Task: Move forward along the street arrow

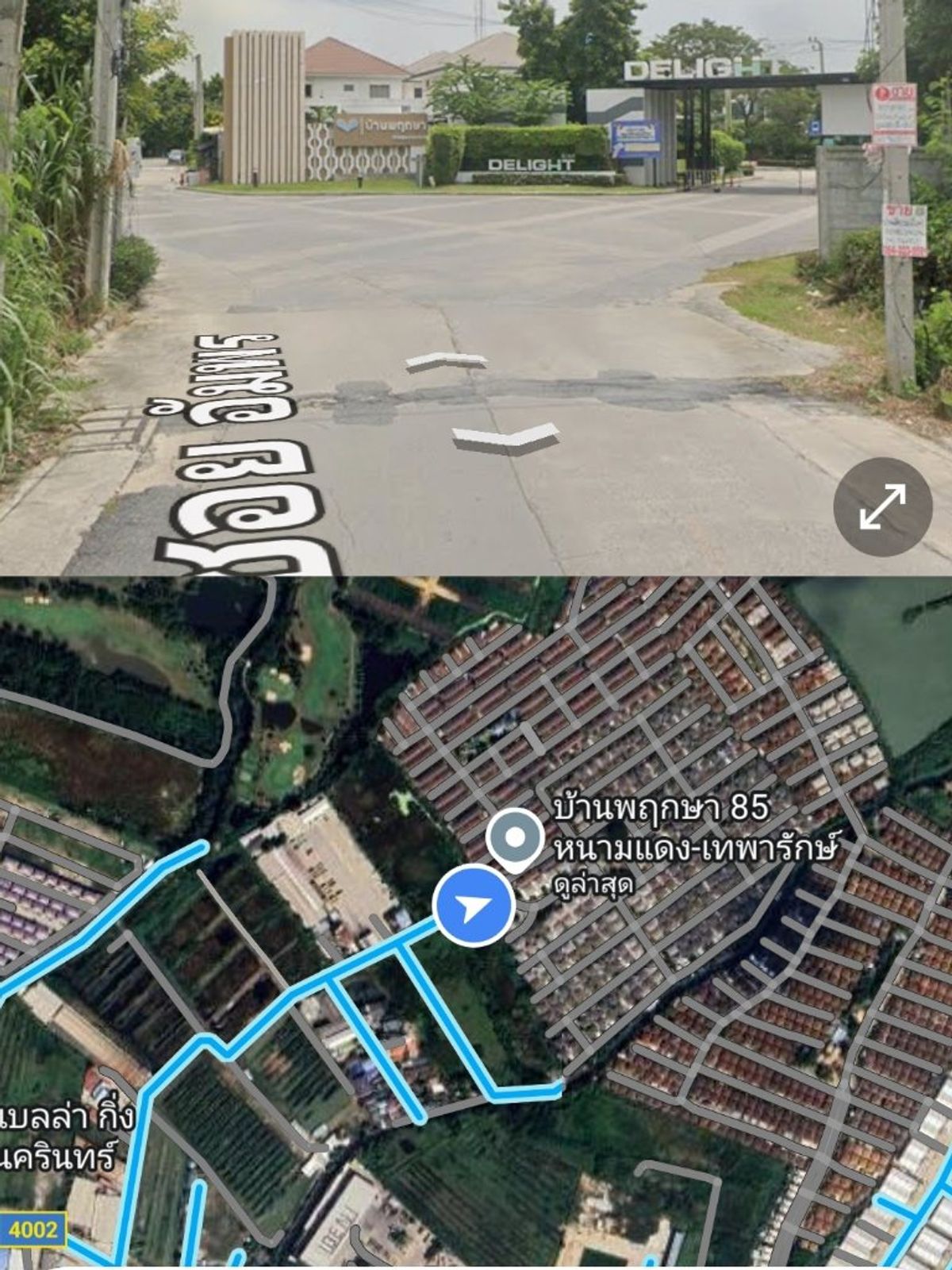Action: coord(447,362)
